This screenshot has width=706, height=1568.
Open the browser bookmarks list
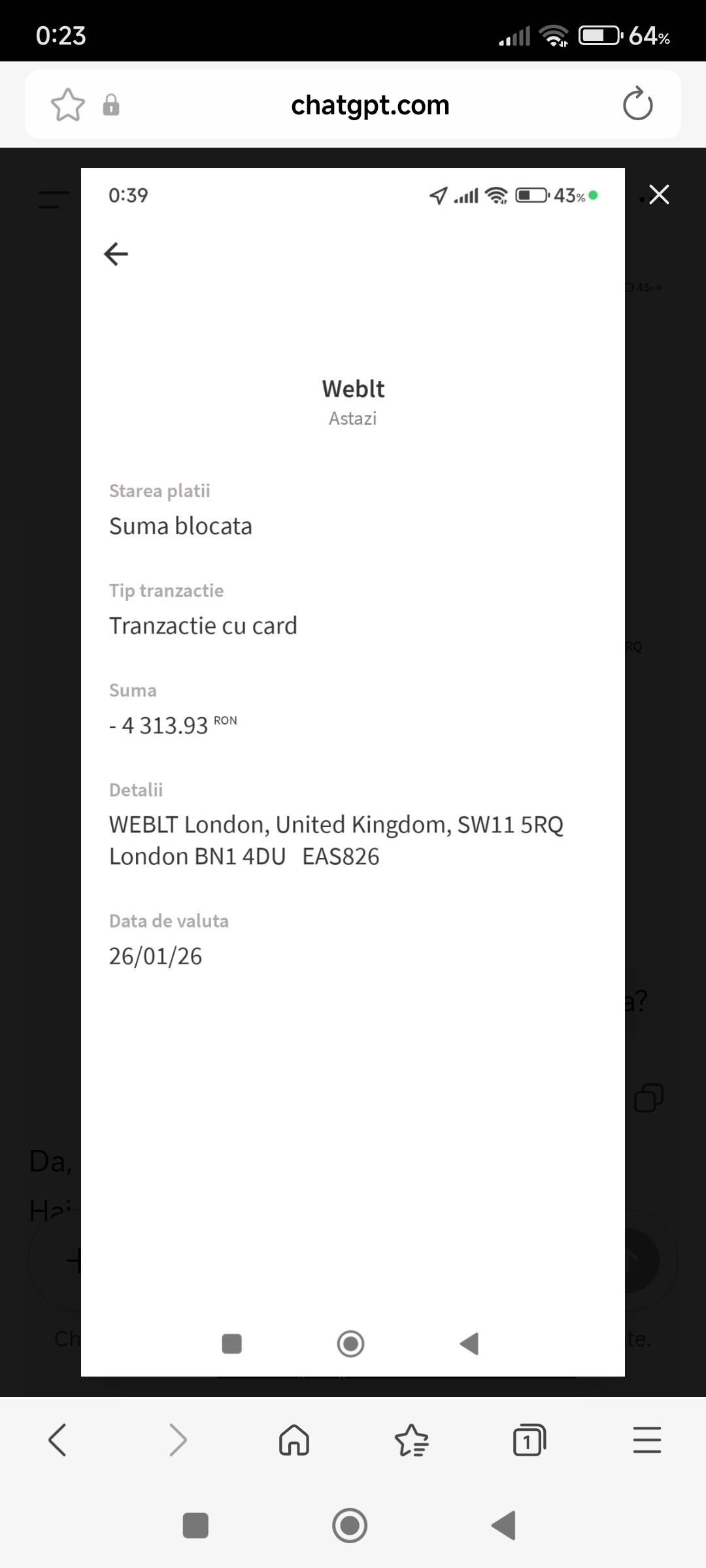point(412,1441)
